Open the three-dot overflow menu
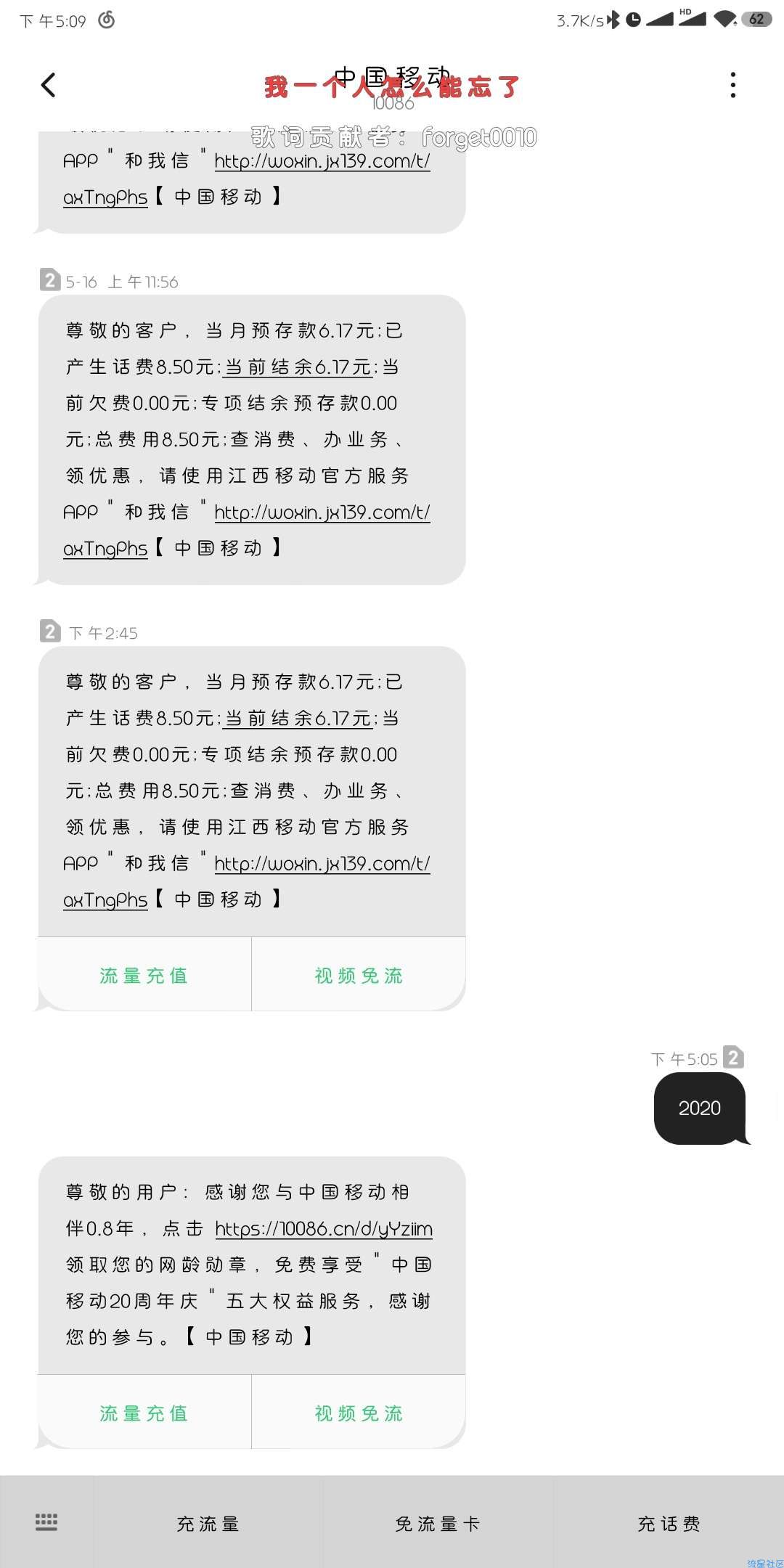This screenshot has height=1568, width=784. point(733,86)
